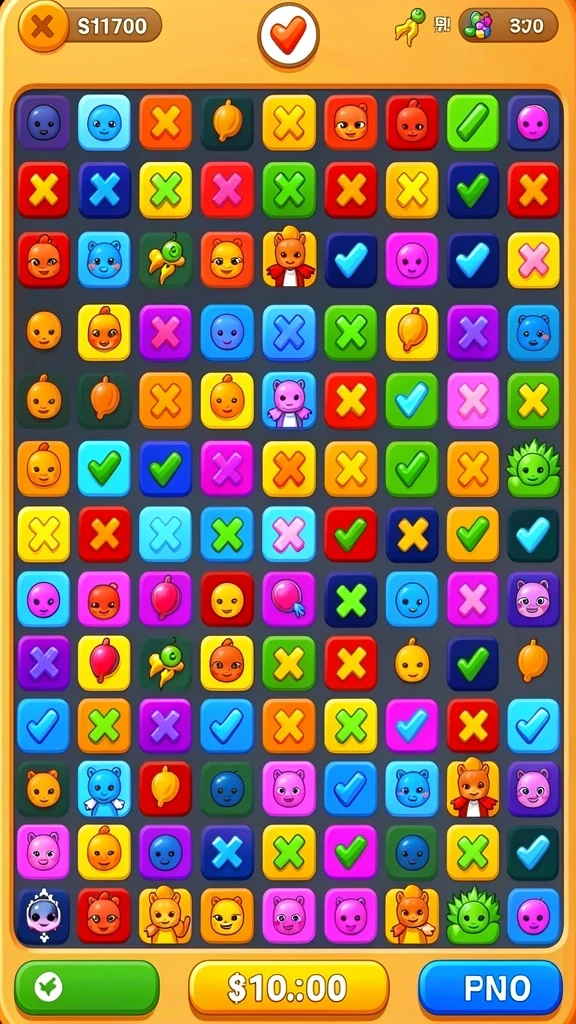Select the yellow waving creature tile
Viewport: 576px width, 1024px height.
(166, 916)
